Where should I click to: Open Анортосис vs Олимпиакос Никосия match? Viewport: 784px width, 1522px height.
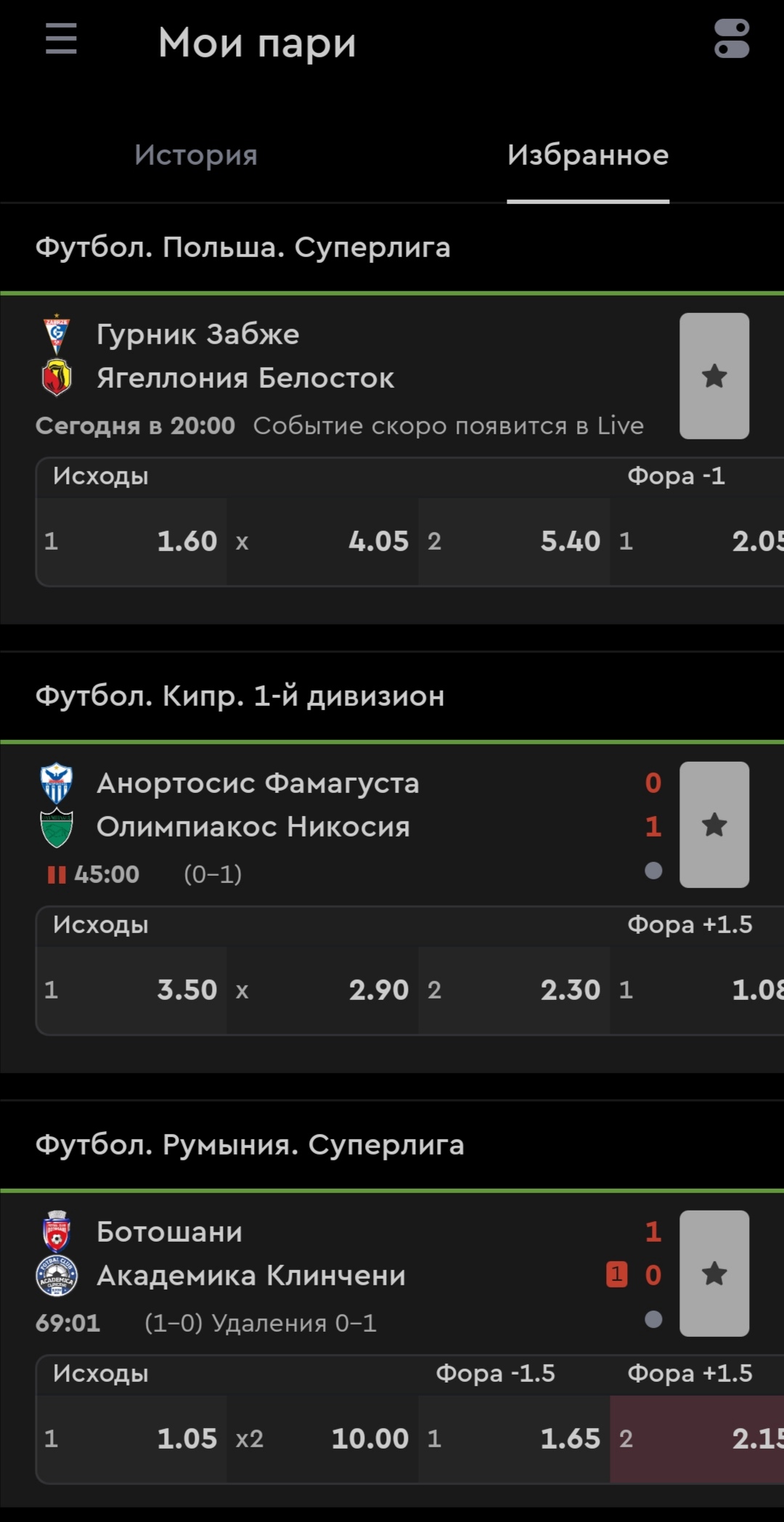(x=258, y=805)
